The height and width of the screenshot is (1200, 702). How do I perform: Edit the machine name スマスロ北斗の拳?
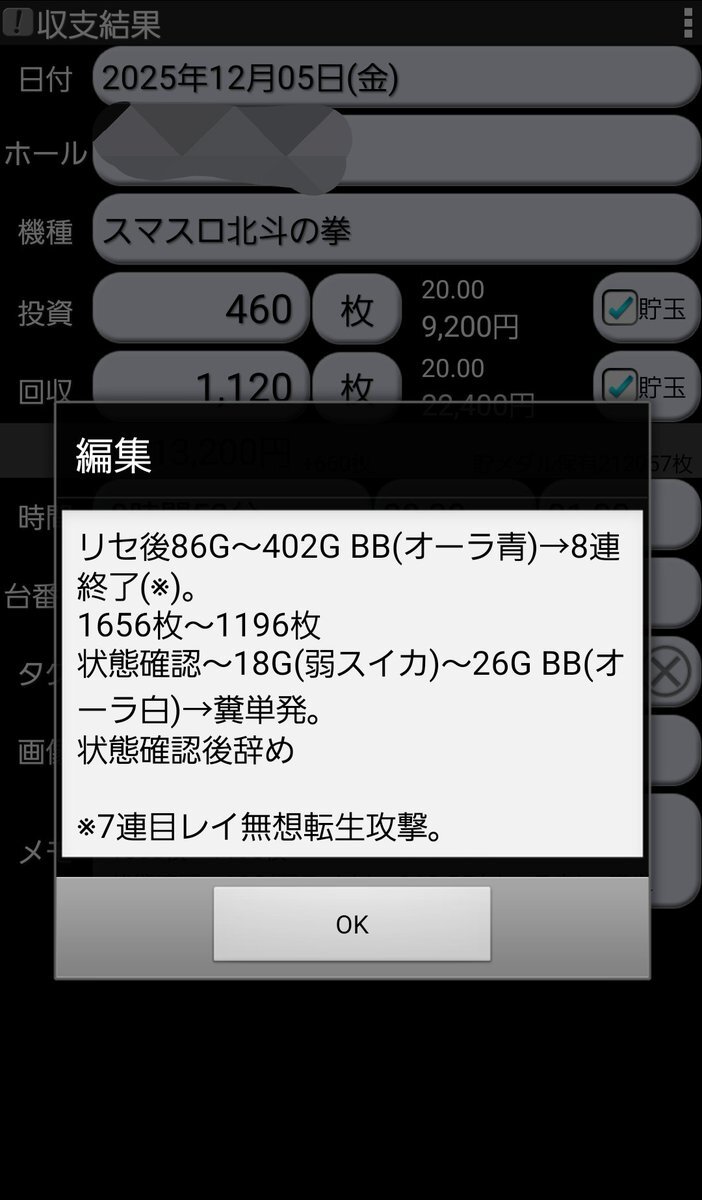coord(396,229)
